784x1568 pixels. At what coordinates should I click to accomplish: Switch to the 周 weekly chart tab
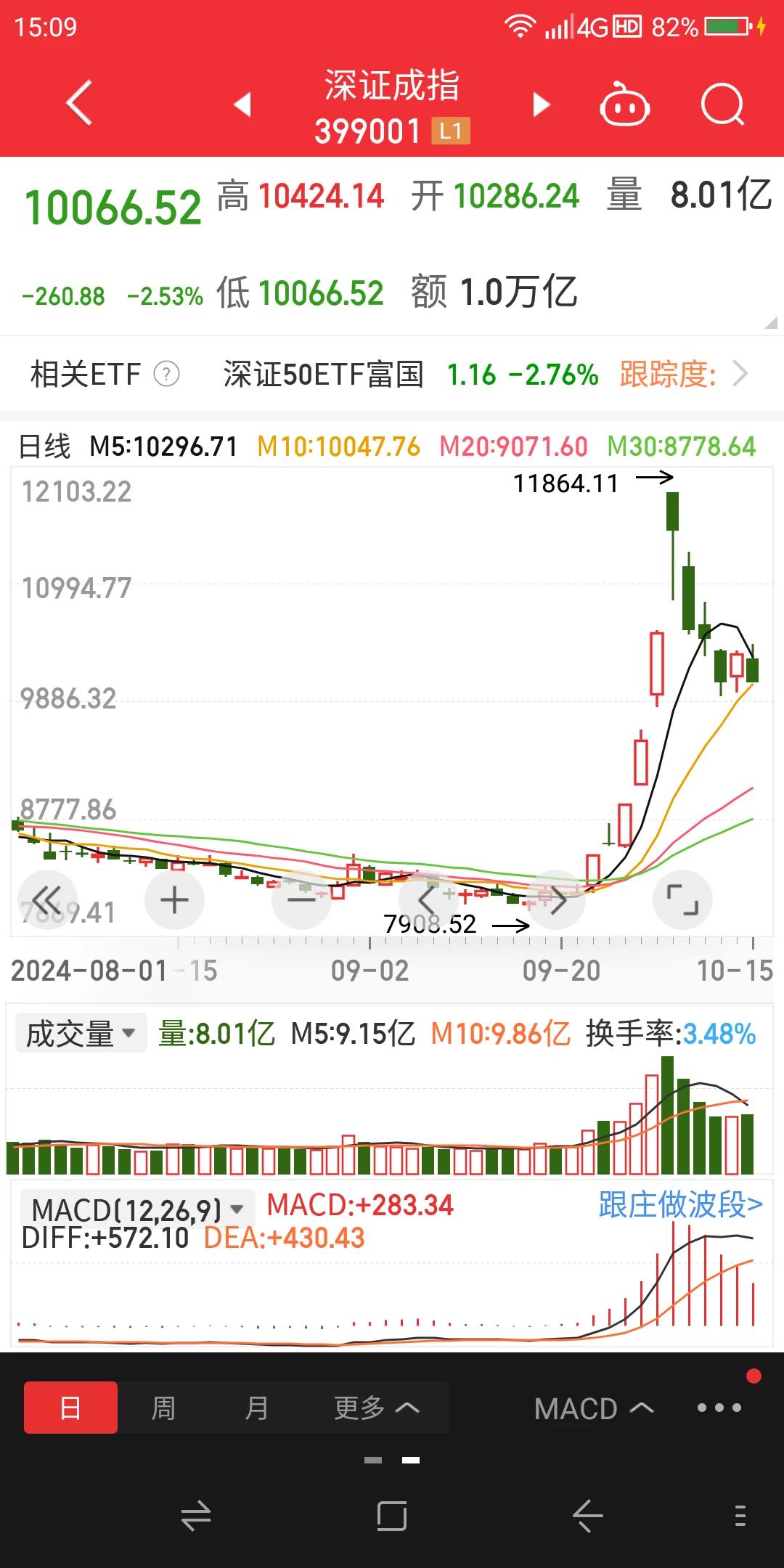pyautogui.click(x=163, y=1408)
